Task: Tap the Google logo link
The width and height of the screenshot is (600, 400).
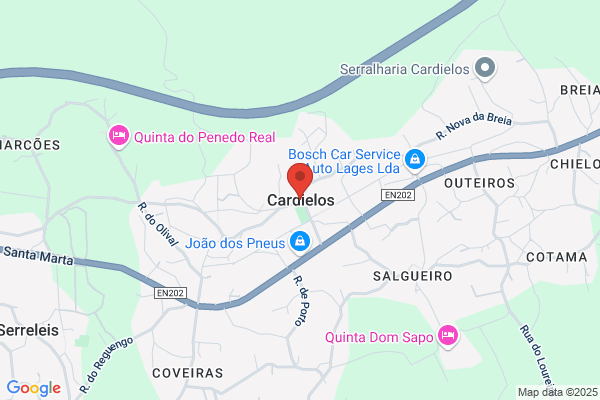Action: click(34, 388)
